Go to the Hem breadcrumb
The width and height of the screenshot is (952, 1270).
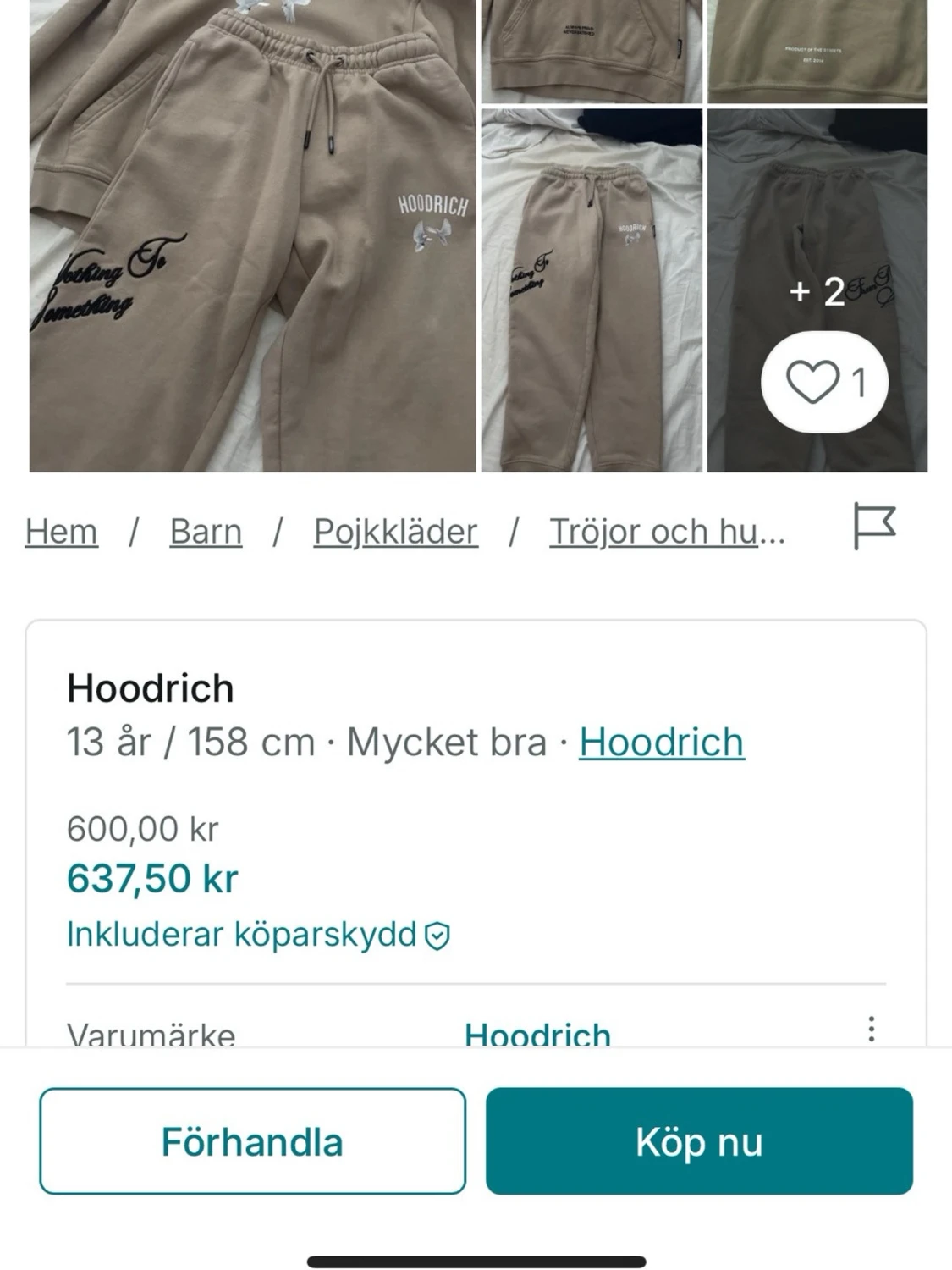61,532
